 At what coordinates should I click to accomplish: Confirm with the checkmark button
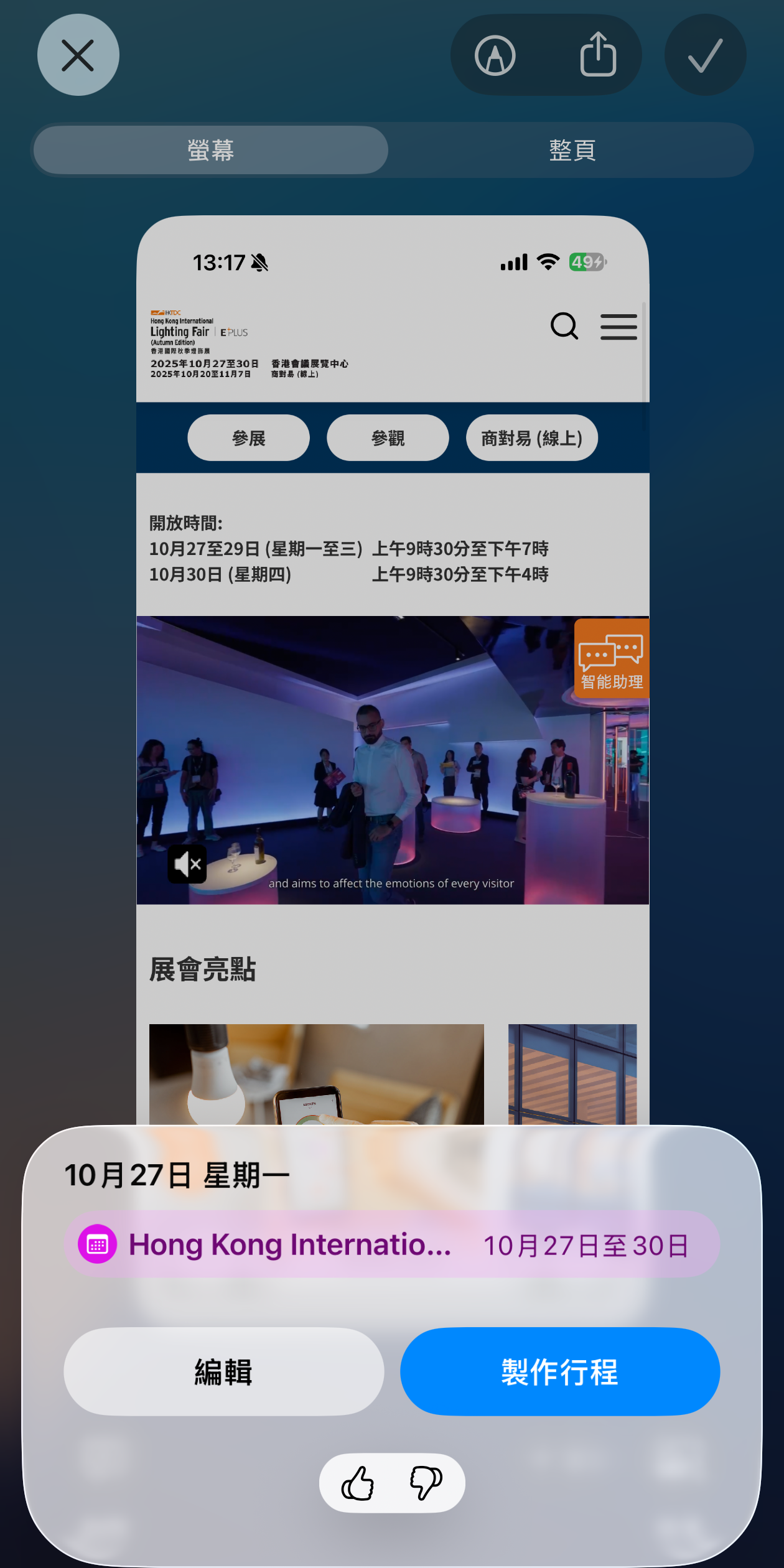705,55
